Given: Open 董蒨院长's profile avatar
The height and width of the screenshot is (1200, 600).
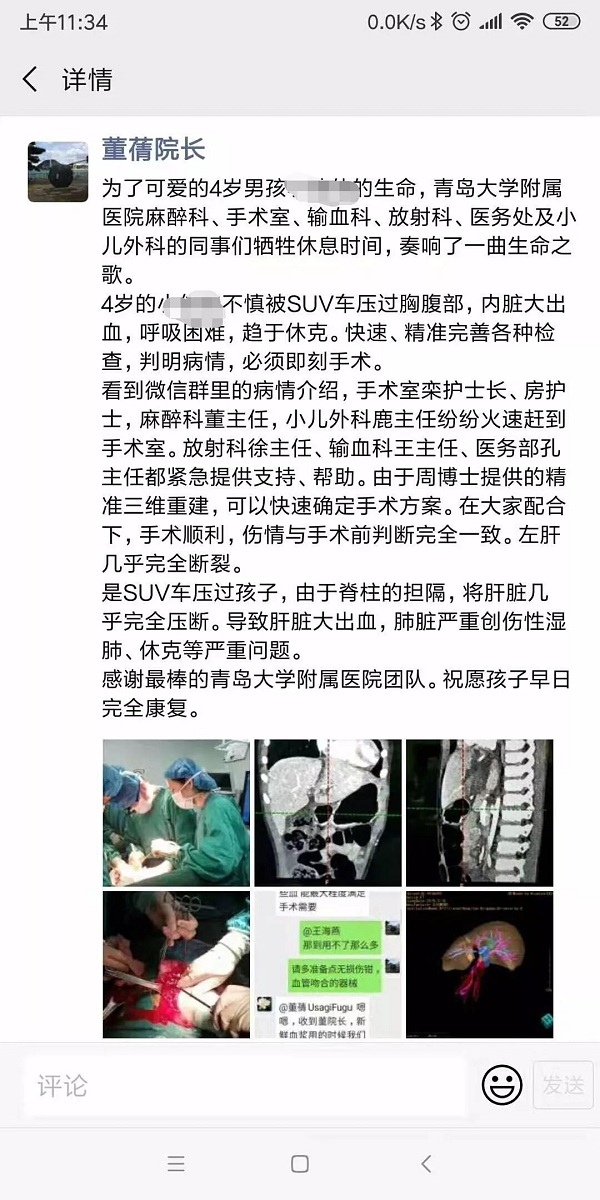Looking at the screenshot, I should pos(58,171).
